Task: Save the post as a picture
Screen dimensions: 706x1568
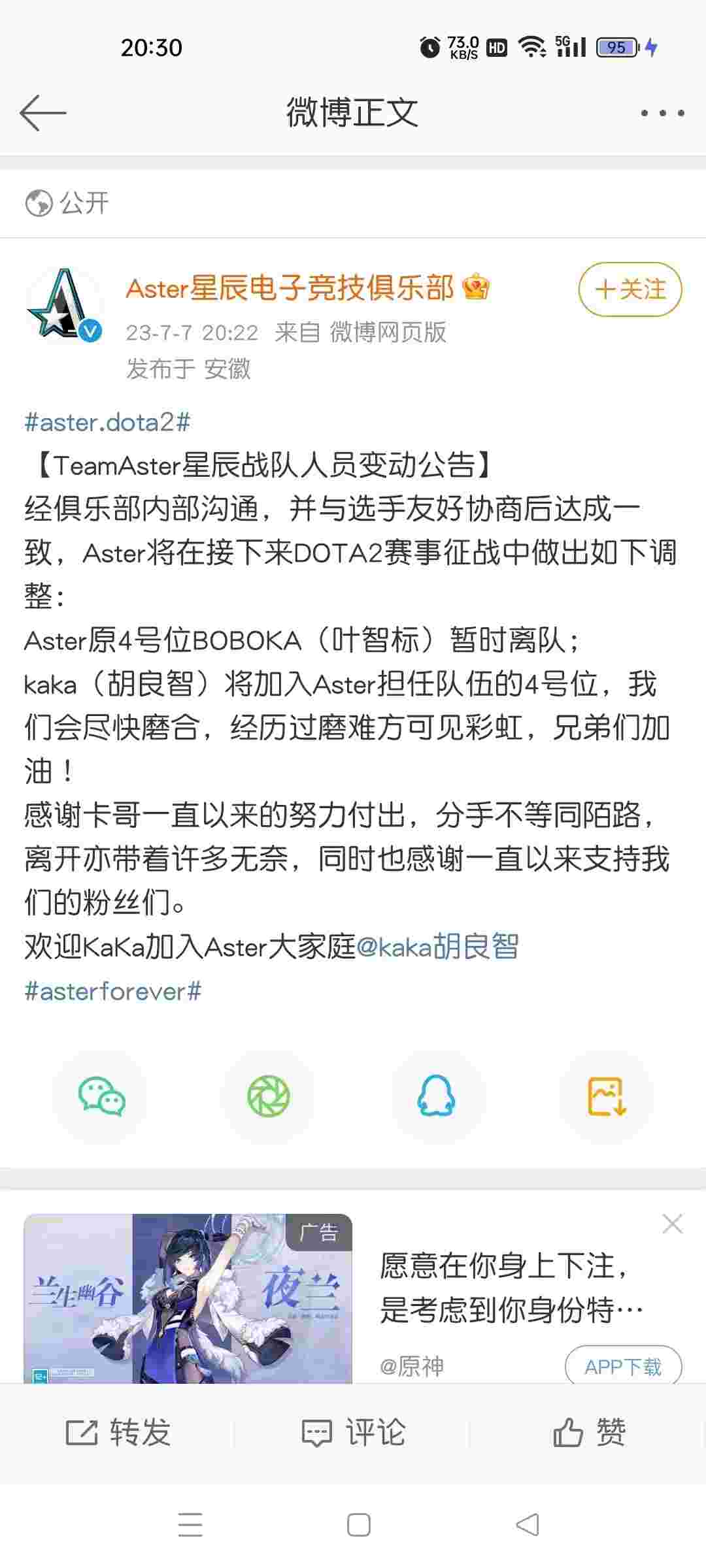Action: (607, 1096)
